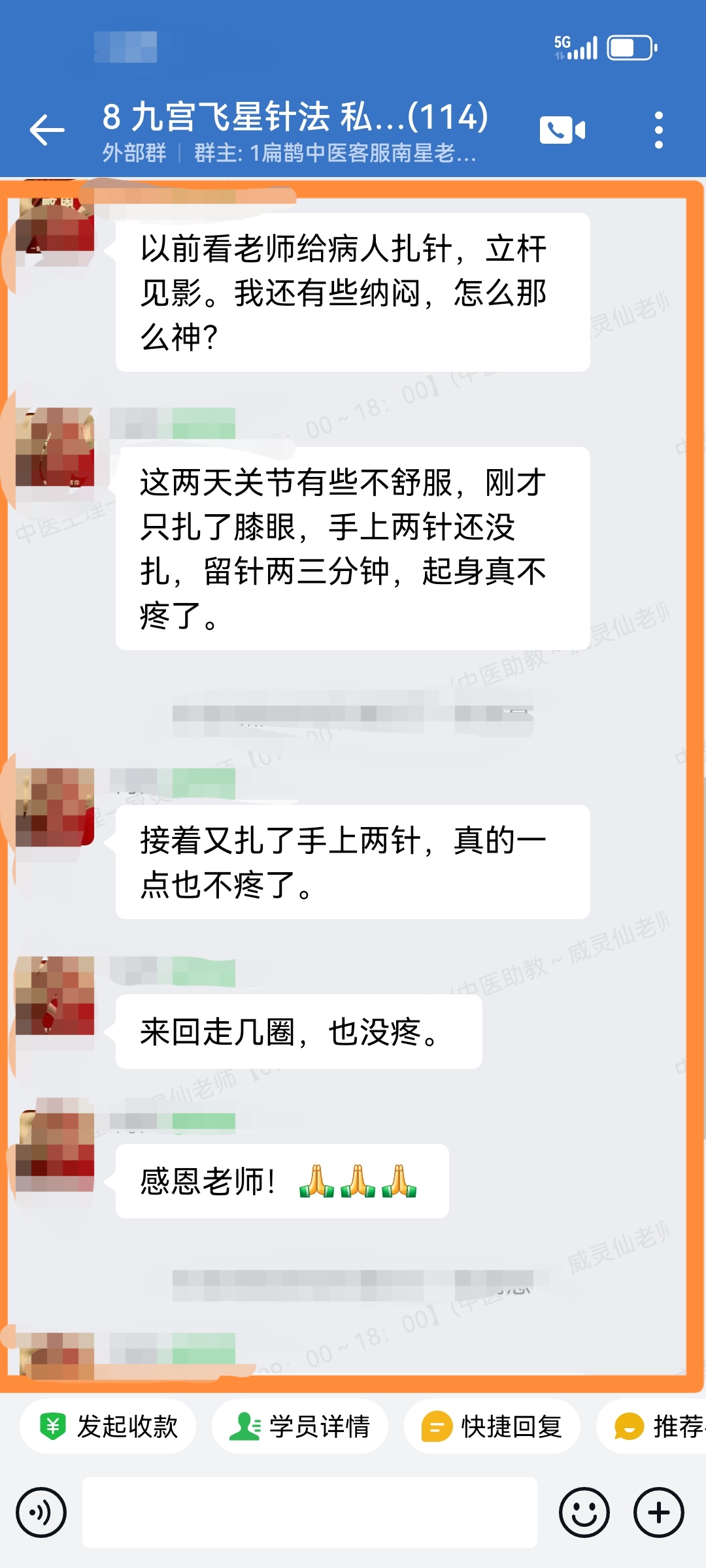
Task: Switch to voice message input
Action: [41, 1512]
